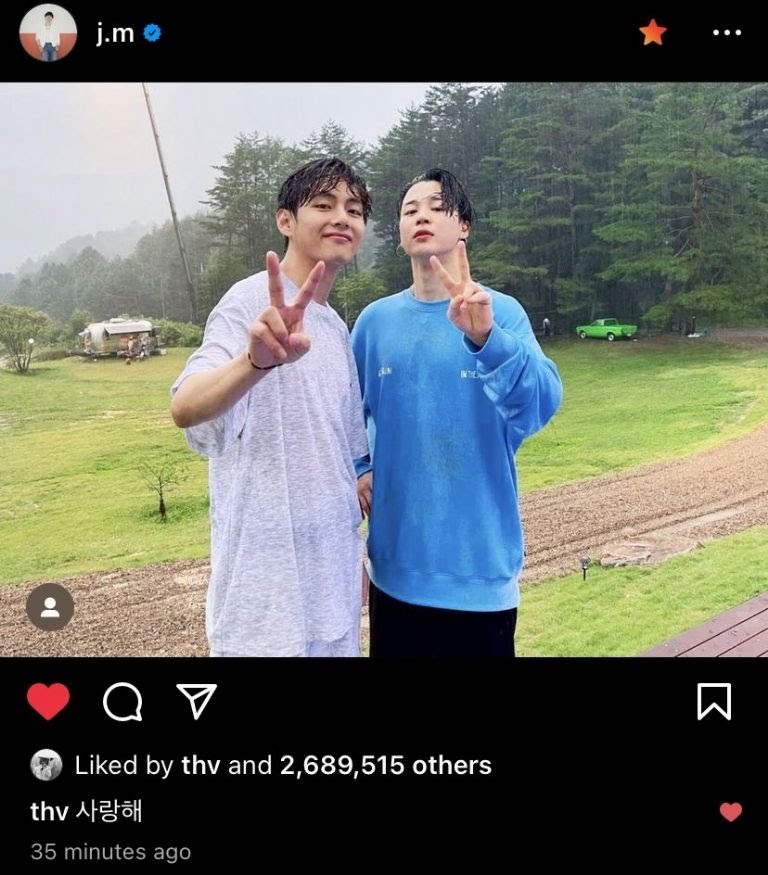
Task: Tap the orange favorites star
Action: click(652, 33)
